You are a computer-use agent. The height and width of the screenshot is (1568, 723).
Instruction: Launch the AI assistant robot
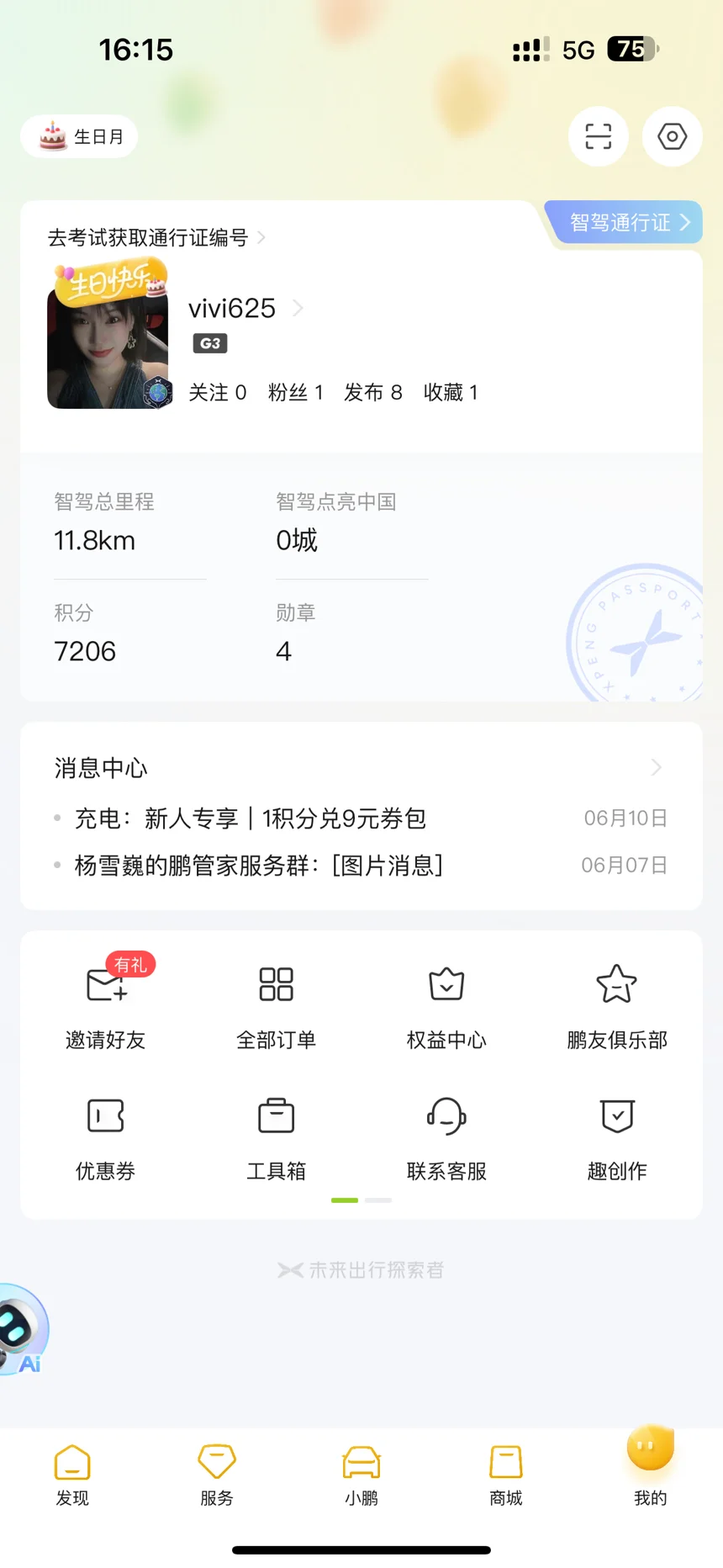coord(22,1329)
